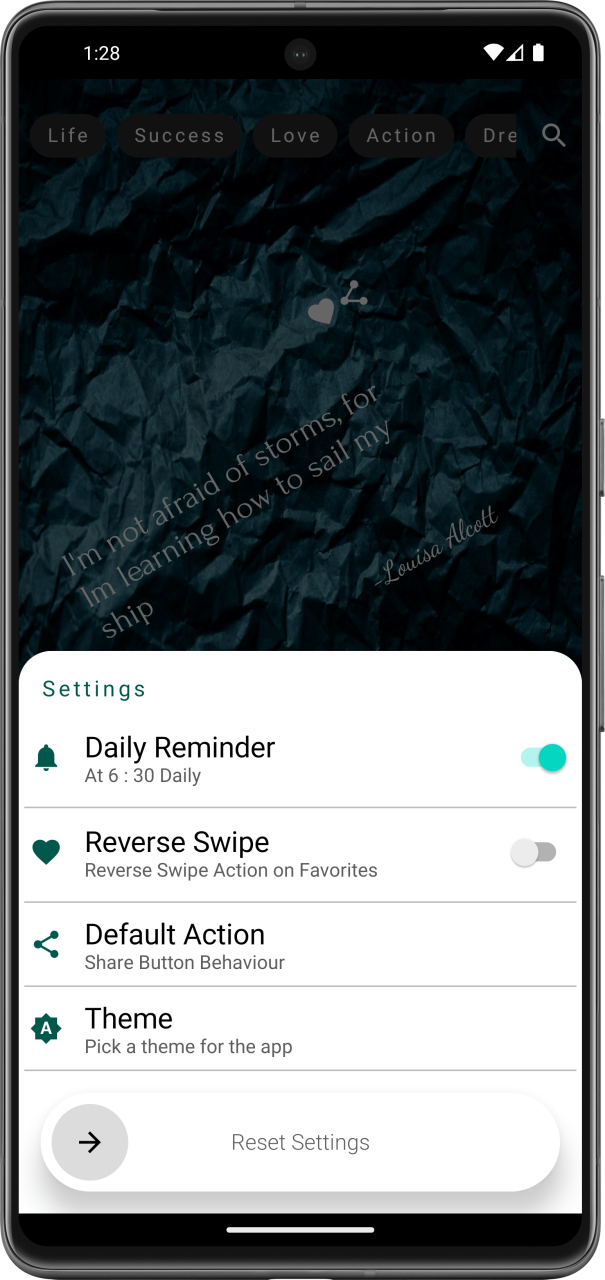
Task: Pick the Action category chip
Action: (401, 136)
